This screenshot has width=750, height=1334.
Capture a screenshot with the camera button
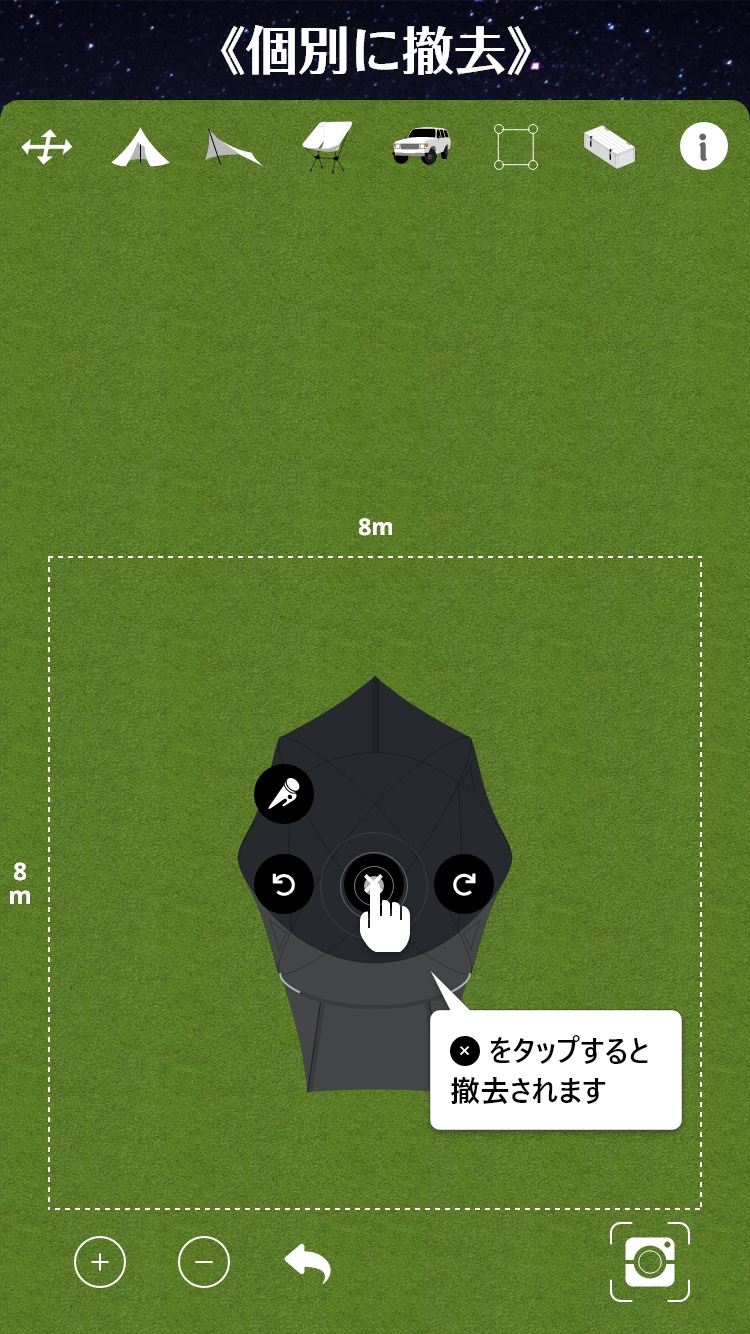click(x=650, y=1262)
